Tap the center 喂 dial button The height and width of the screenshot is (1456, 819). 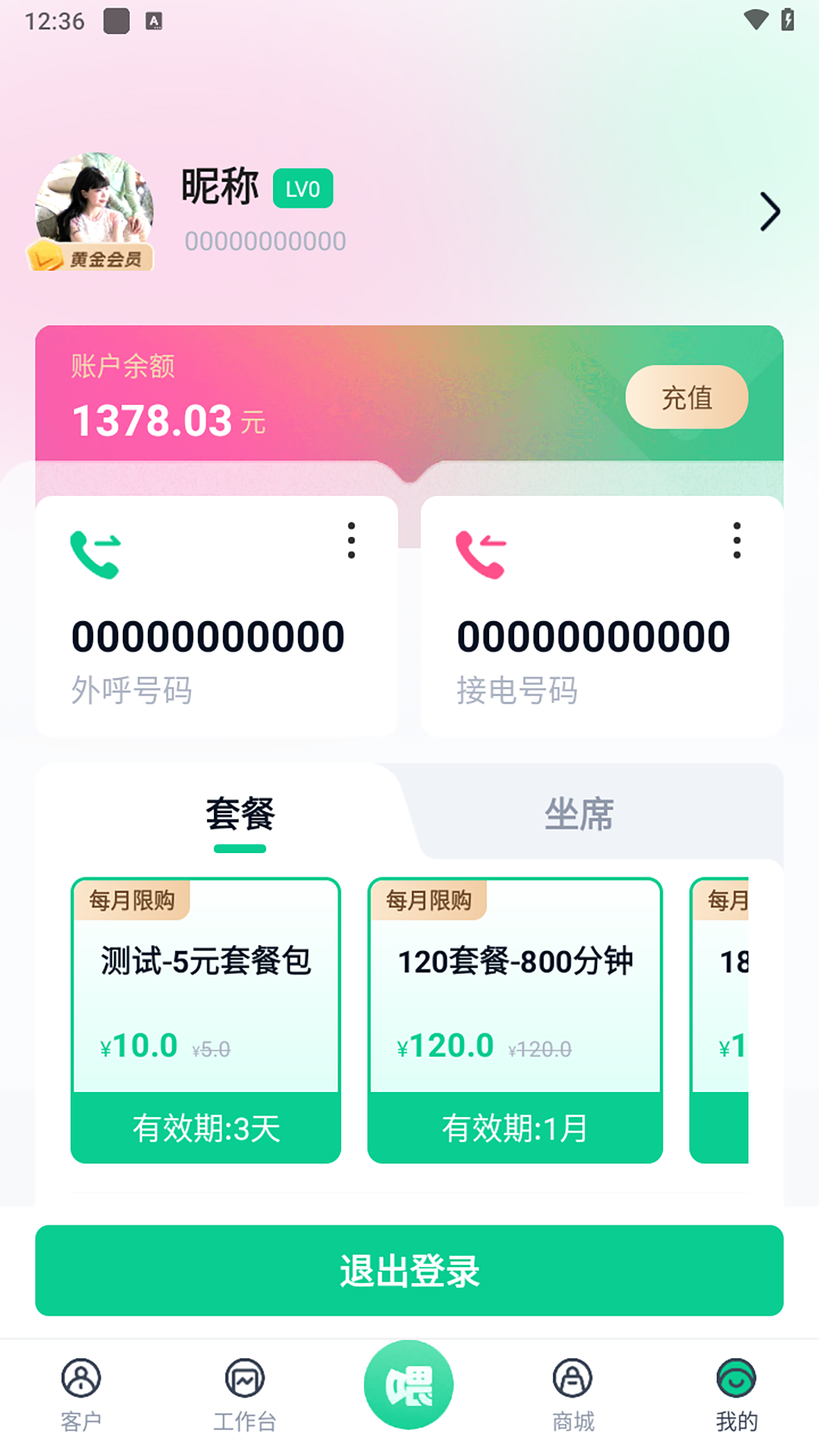click(409, 1385)
